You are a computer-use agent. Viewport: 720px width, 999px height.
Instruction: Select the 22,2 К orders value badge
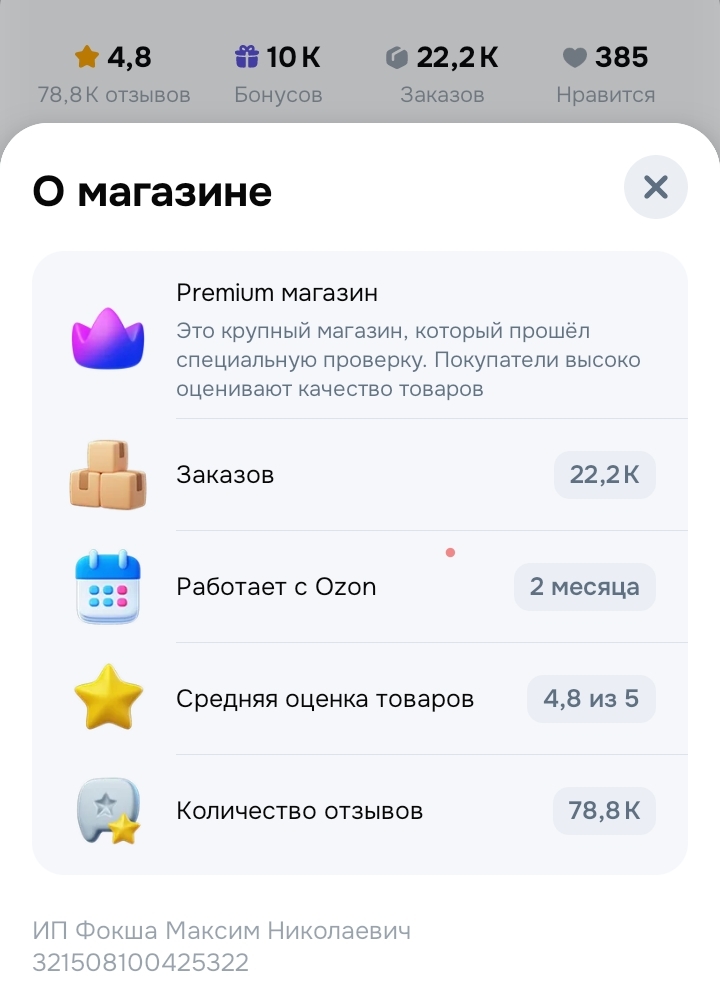(x=604, y=474)
